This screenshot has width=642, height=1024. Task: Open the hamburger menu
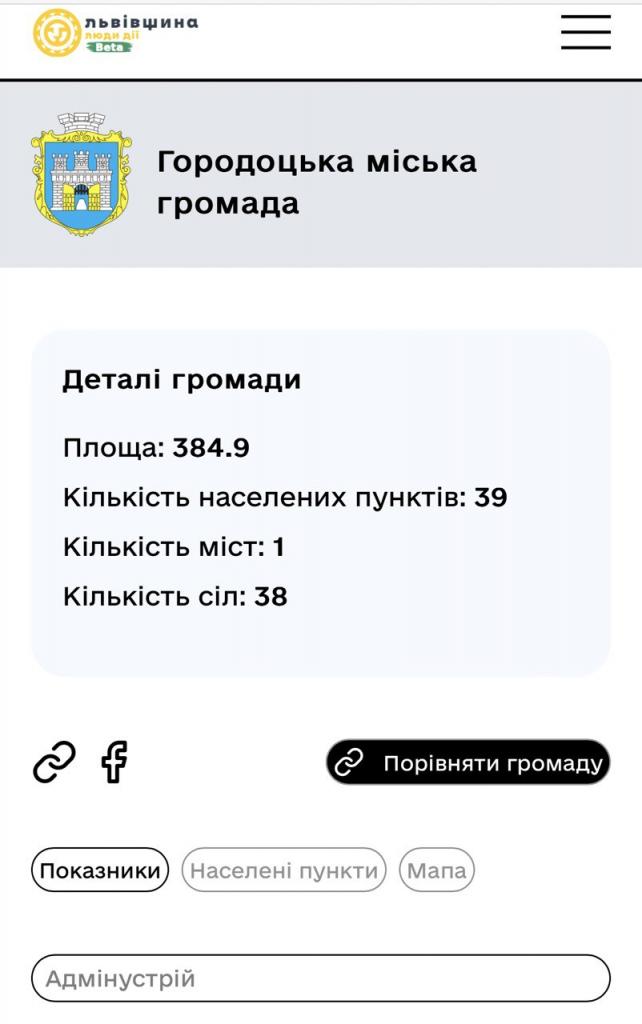[585, 32]
